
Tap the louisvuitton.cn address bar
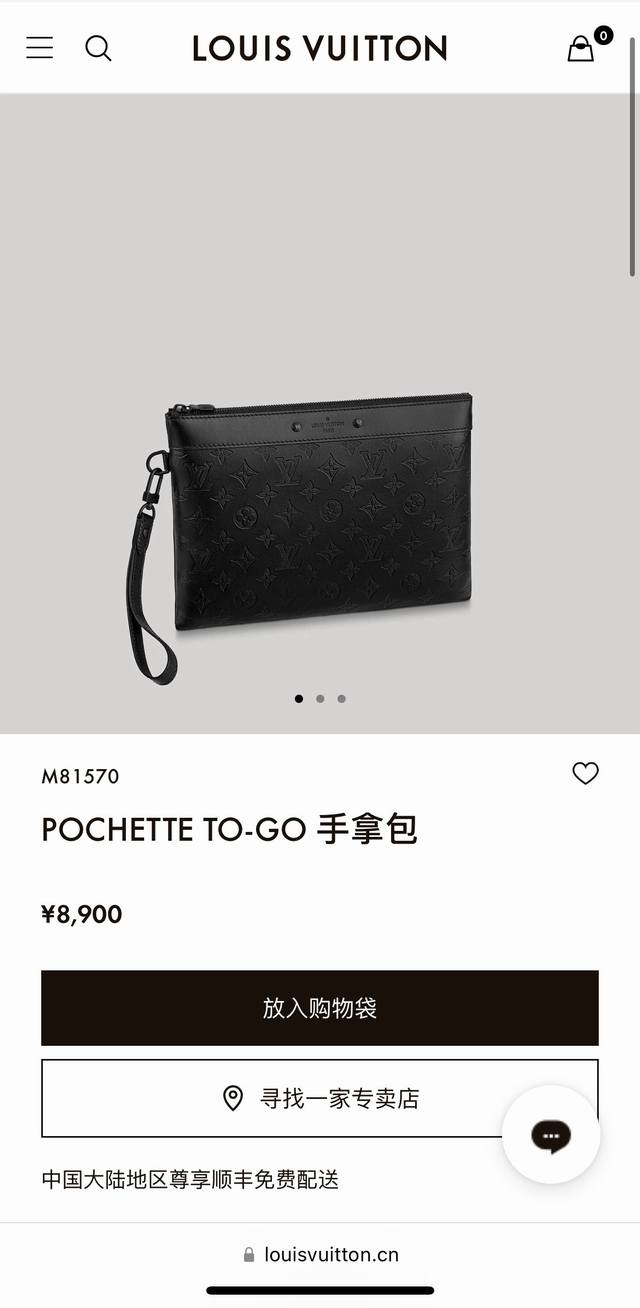[320, 1254]
